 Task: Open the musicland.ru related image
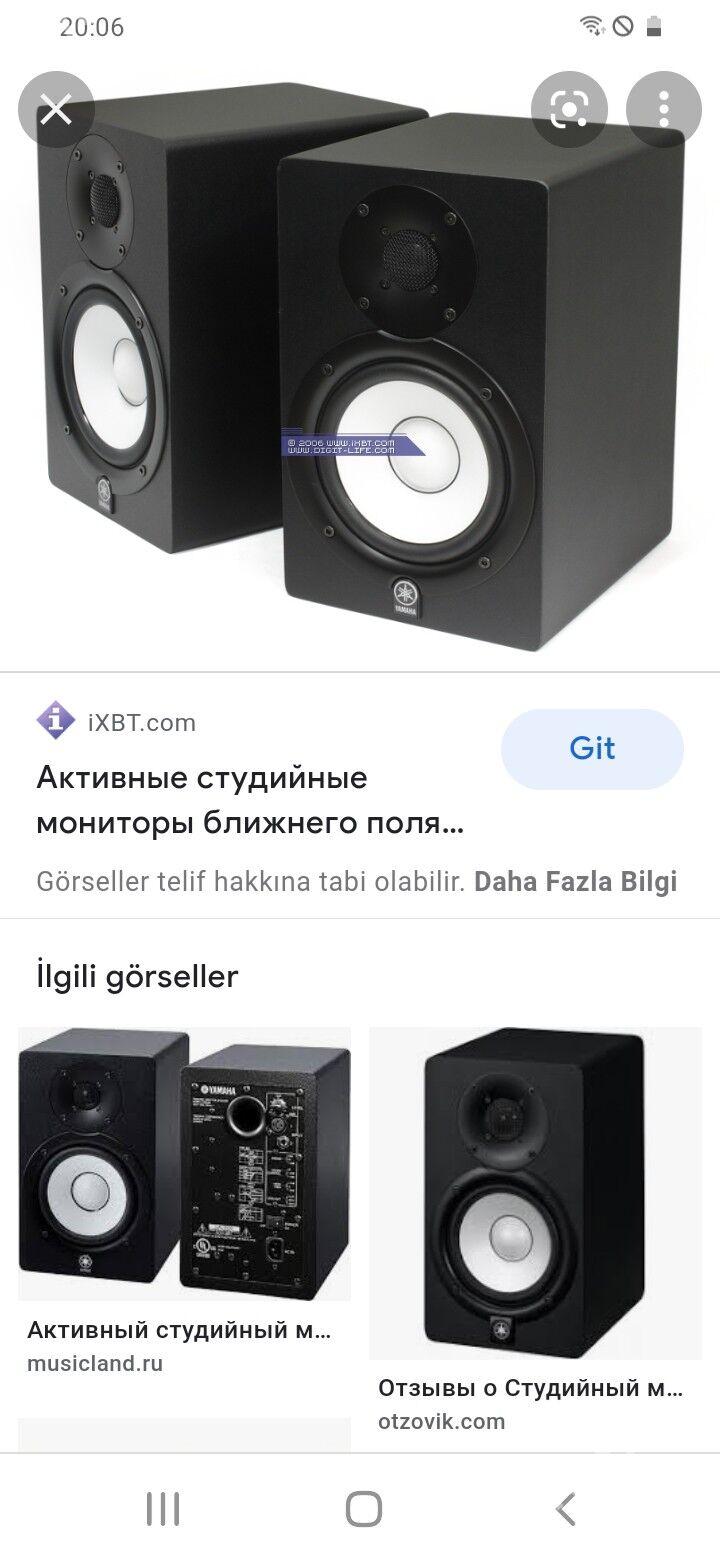(x=184, y=1163)
